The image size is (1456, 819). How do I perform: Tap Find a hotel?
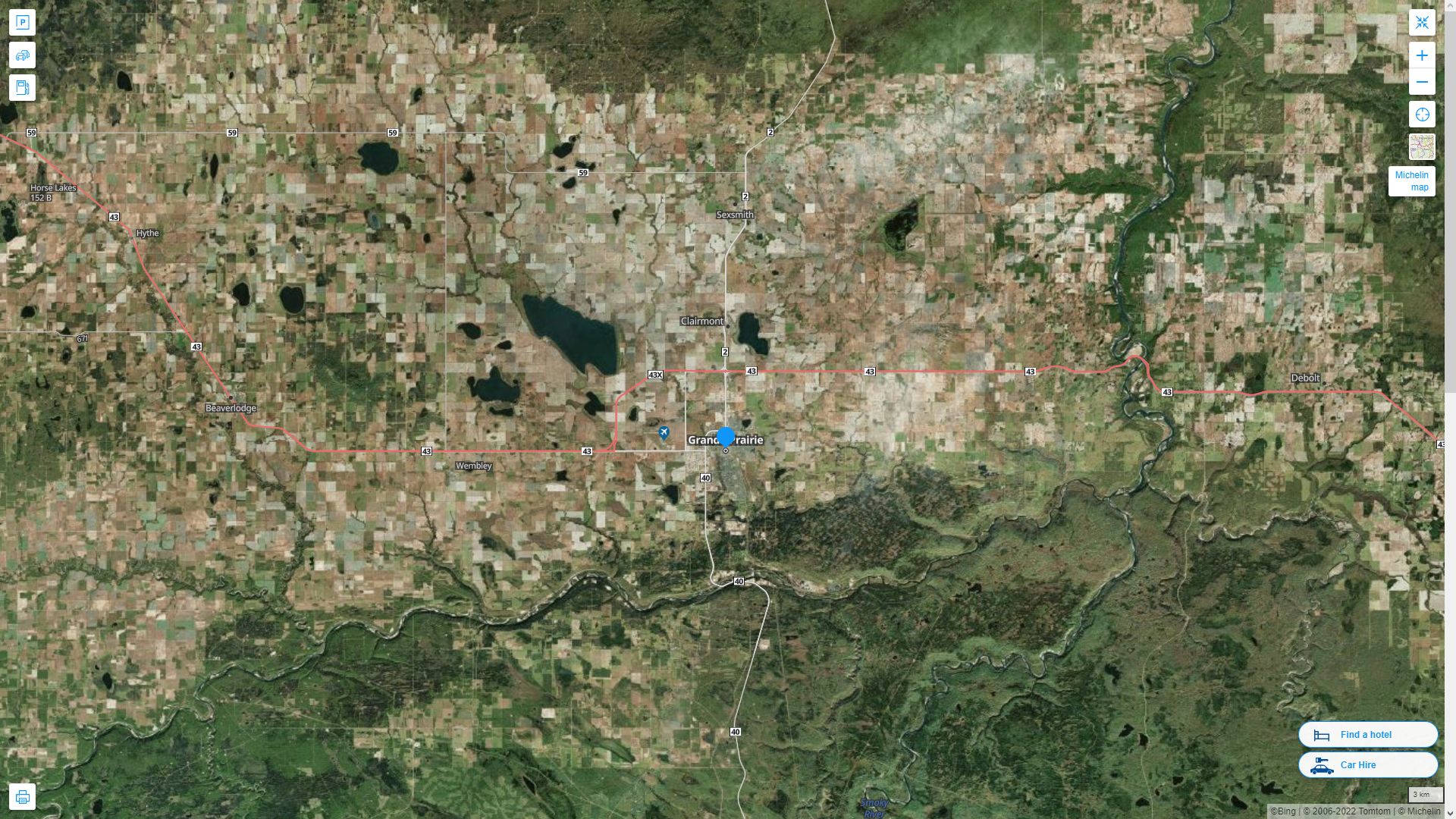(x=1367, y=735)
